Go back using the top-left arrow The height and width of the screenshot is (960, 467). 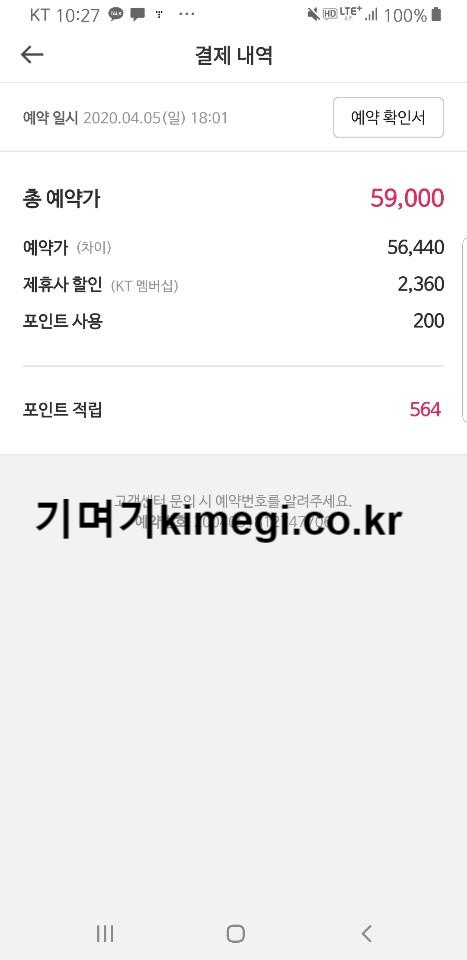(32, 55)
